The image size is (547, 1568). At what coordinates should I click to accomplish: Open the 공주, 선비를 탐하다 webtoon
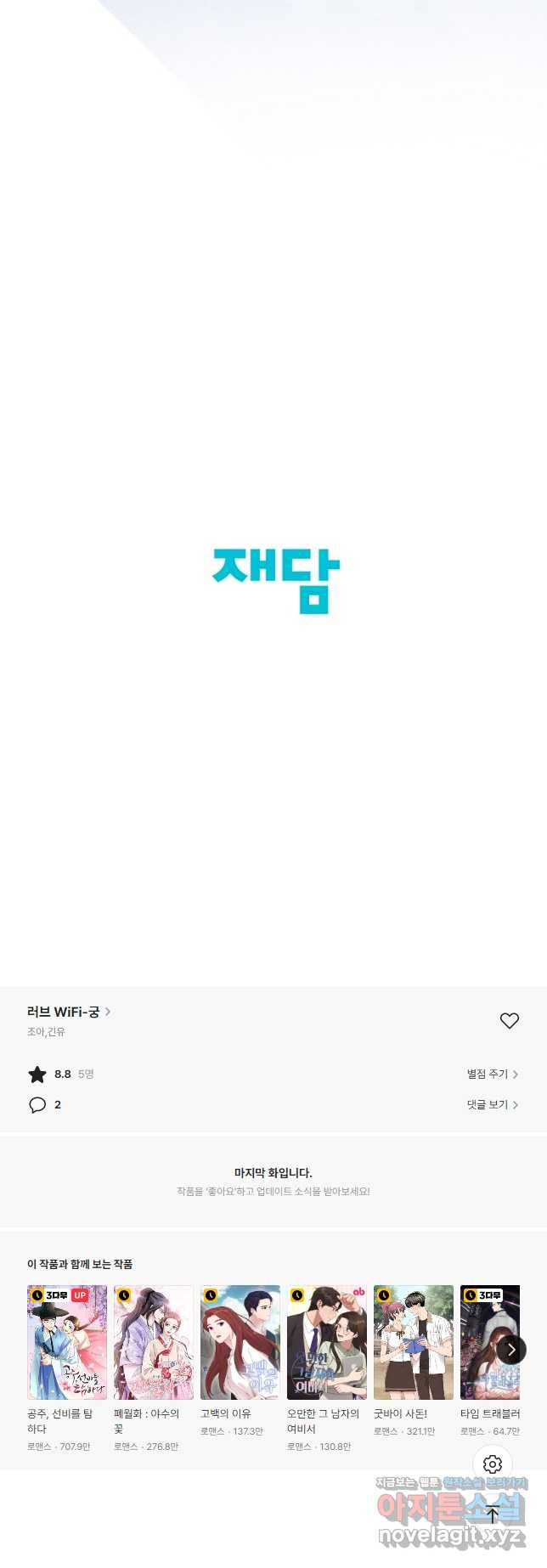pos(67,1342)
